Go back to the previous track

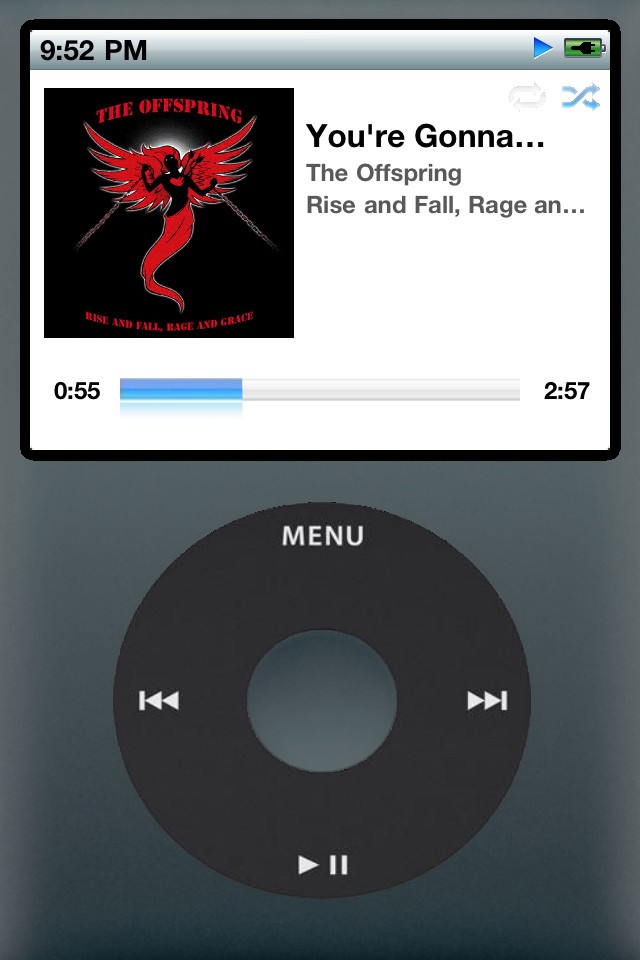[x=158, y=700]
